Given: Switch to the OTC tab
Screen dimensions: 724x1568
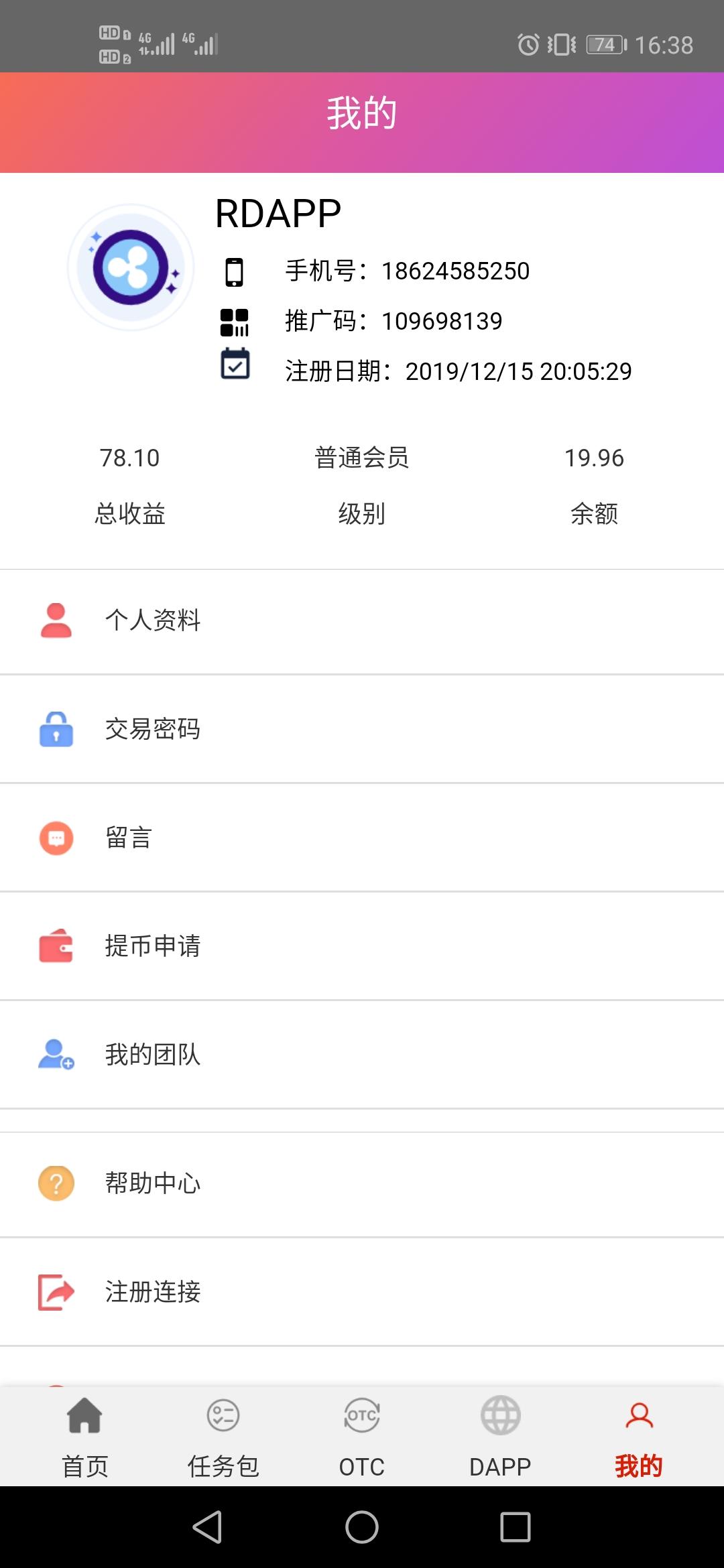Looking at the screenshot, I should click(362, 1437).
